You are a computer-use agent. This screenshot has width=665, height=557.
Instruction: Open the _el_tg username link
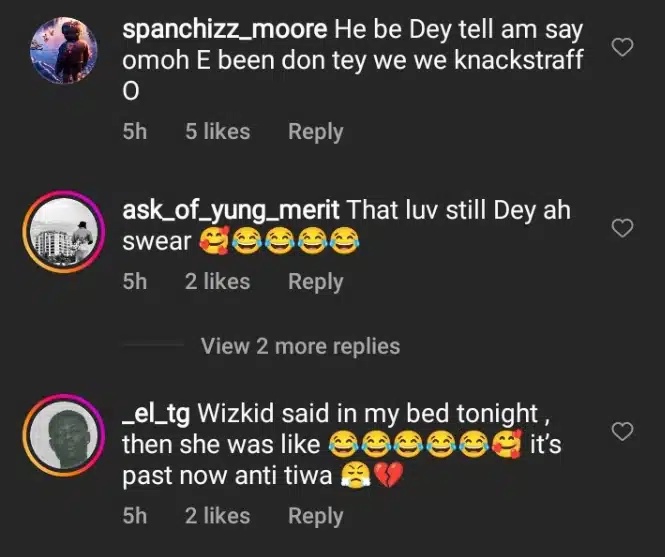click(x=156, y=413)
